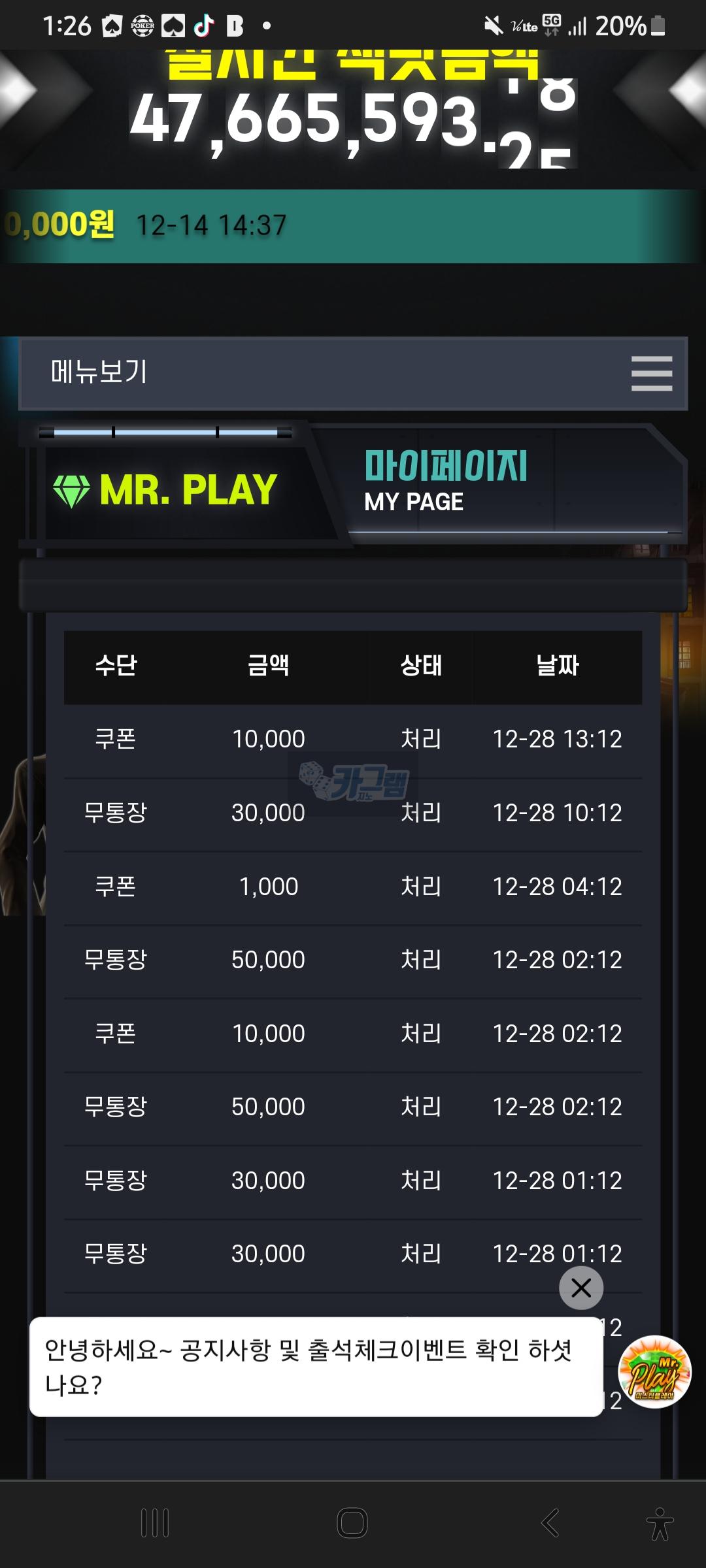Viewport: 706px width, 1568px height.
Task: Dismiss the chat popup with the X button
Action: click(x=580, y=1288)
